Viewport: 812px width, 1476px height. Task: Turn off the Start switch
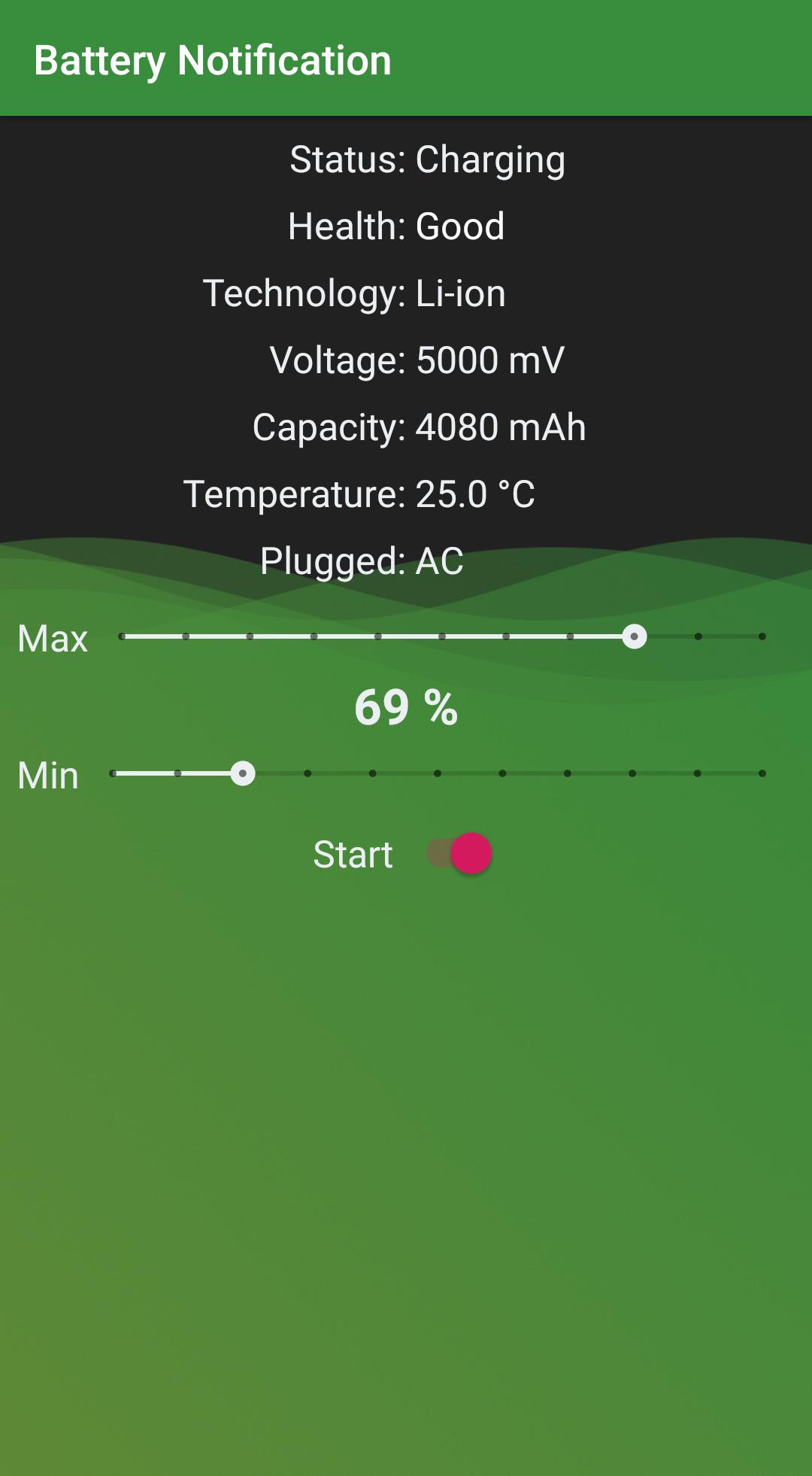coord(460,854)
